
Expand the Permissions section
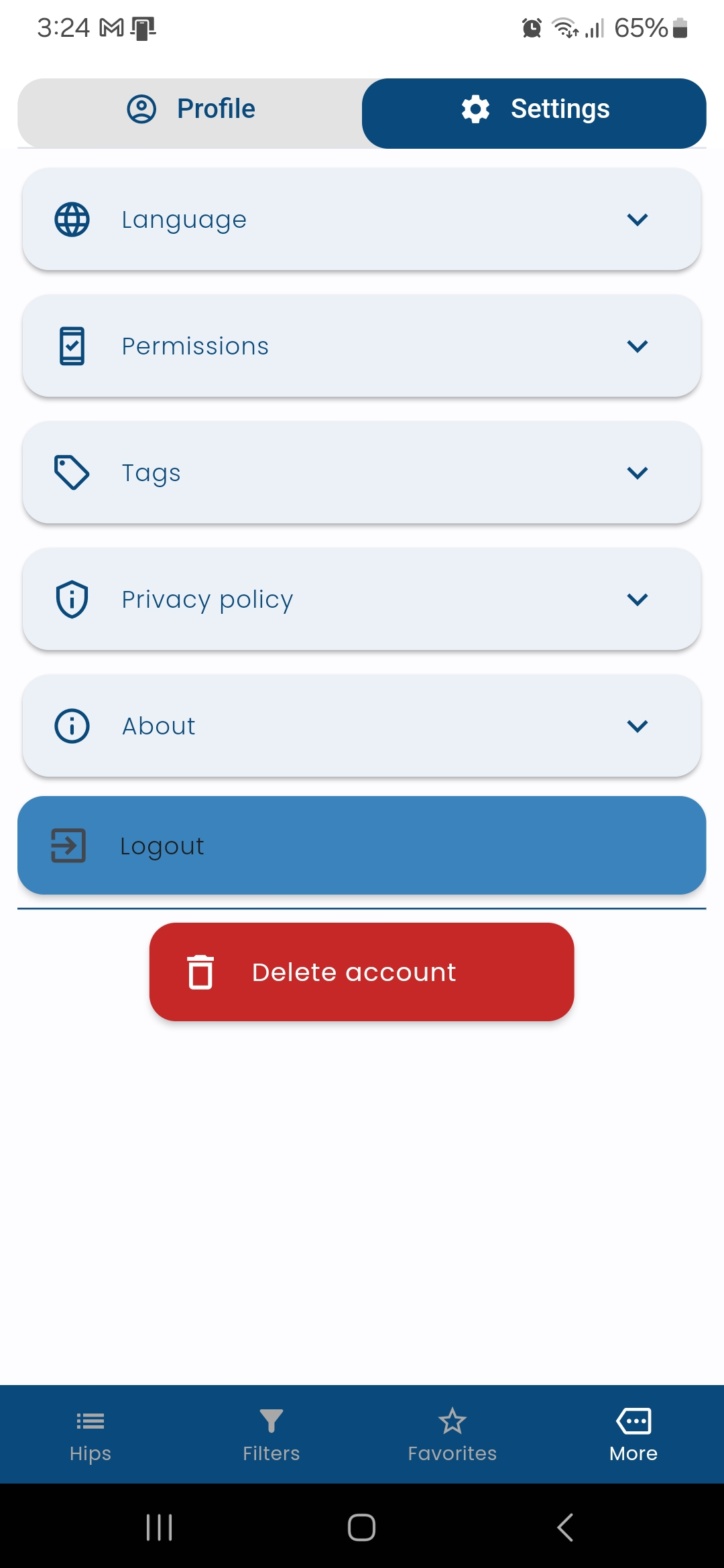tap(638, 345)
